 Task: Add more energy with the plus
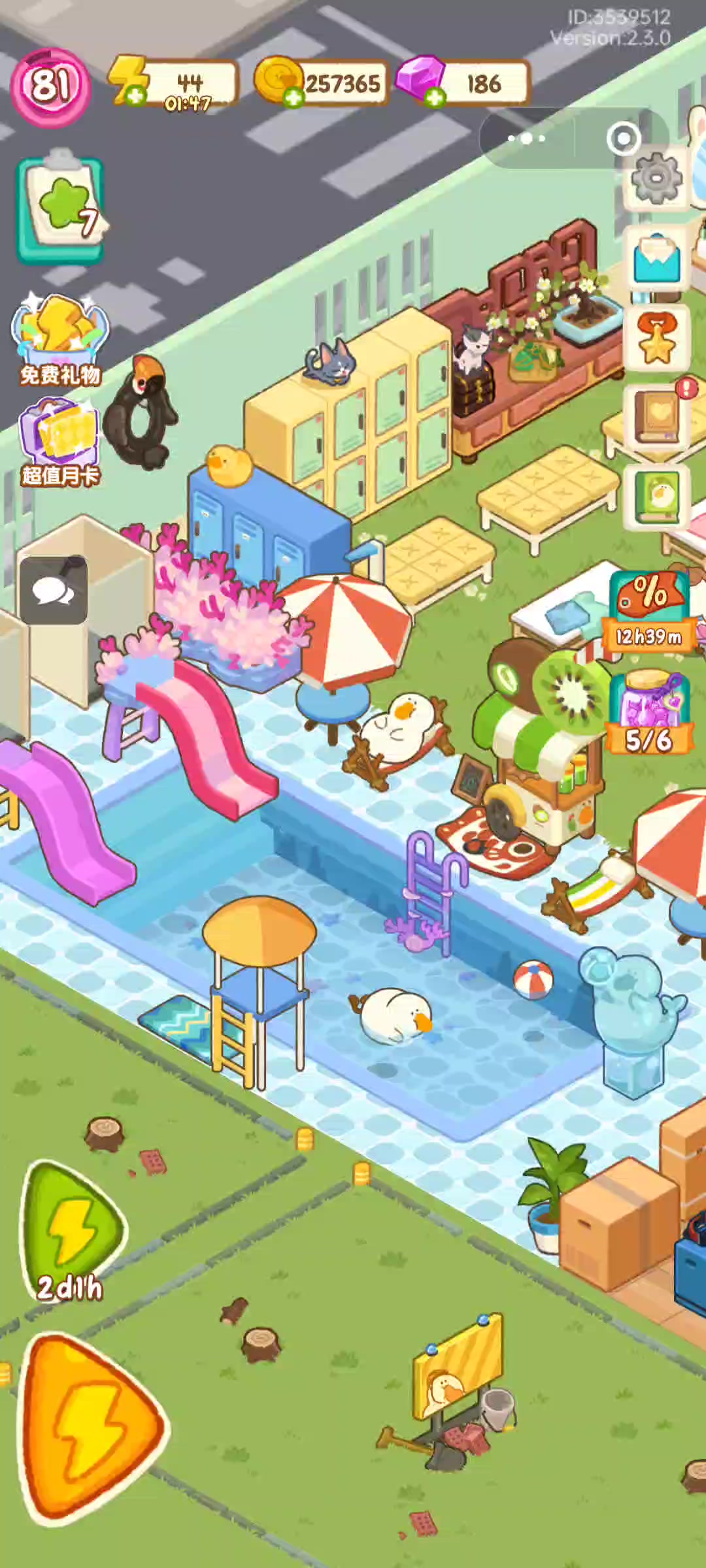(135, 97)
